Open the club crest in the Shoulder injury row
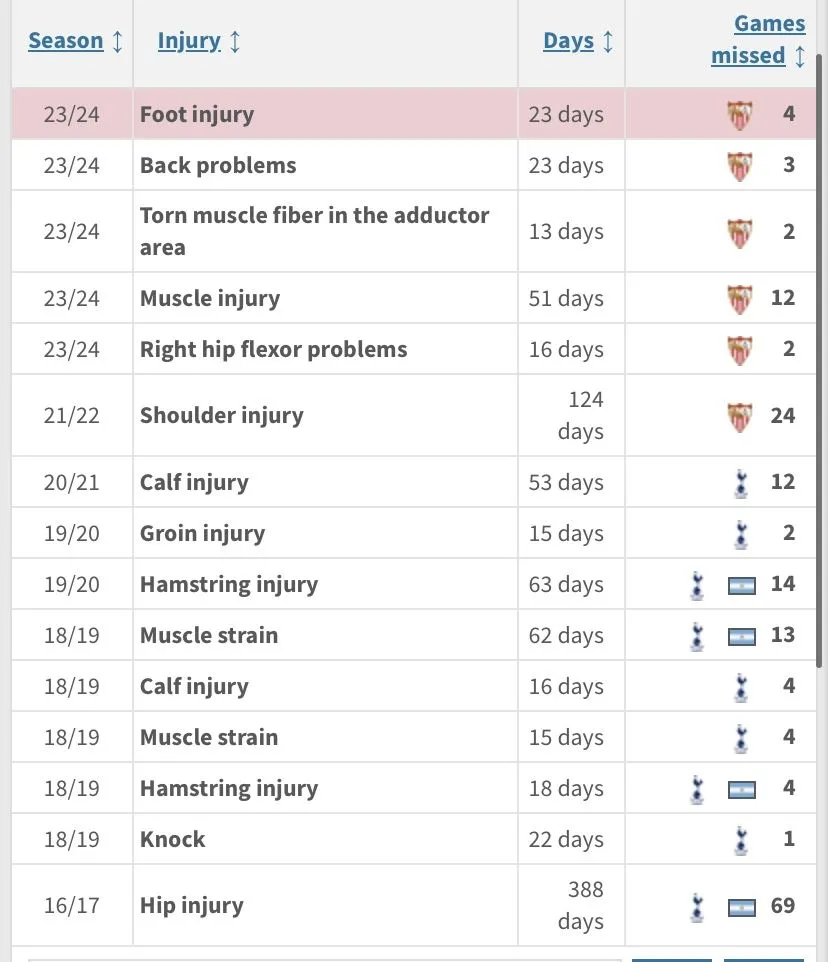The image size is (828, 962). tap(739, 416)
